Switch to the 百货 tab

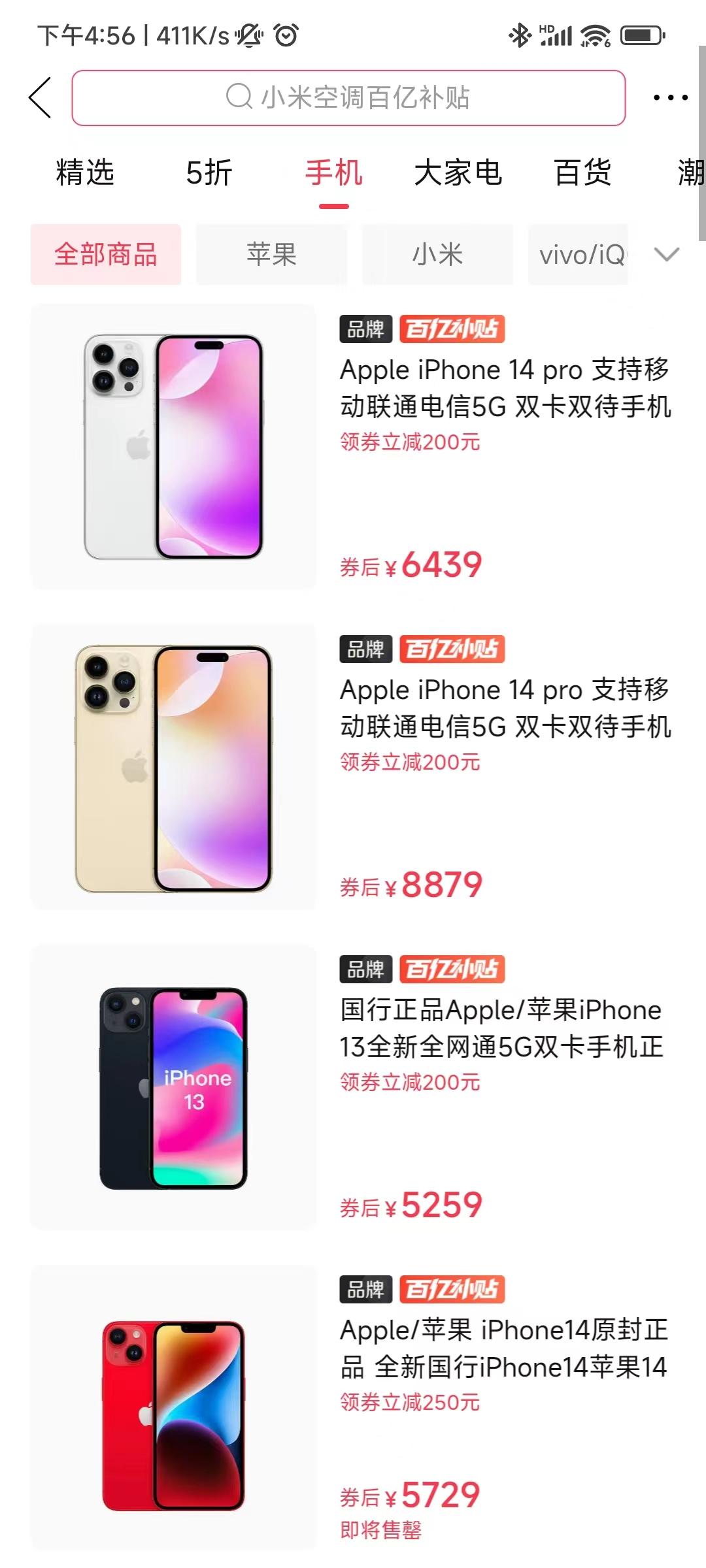pos(582,173)
